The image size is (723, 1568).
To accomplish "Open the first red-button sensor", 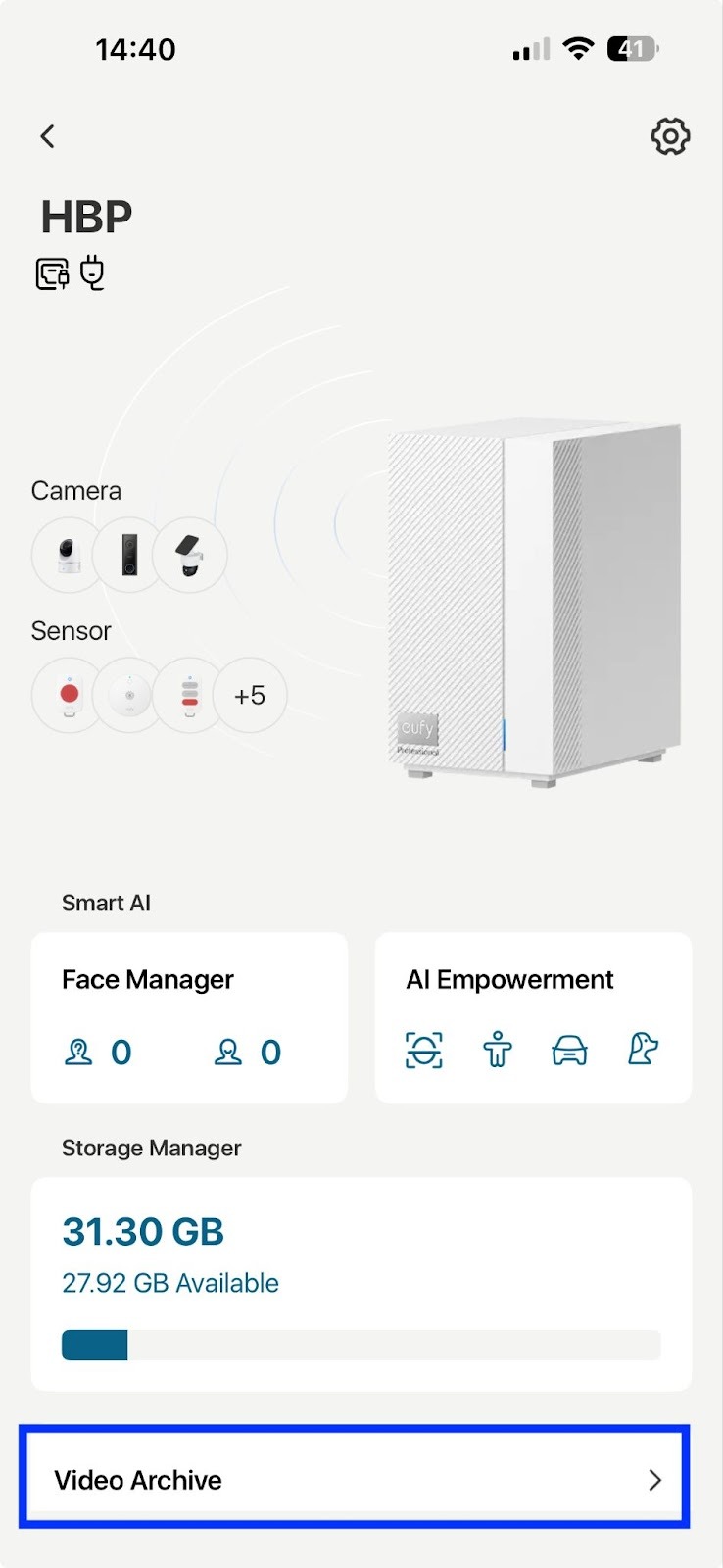I will pyautogui.click(x=69, y=696).
